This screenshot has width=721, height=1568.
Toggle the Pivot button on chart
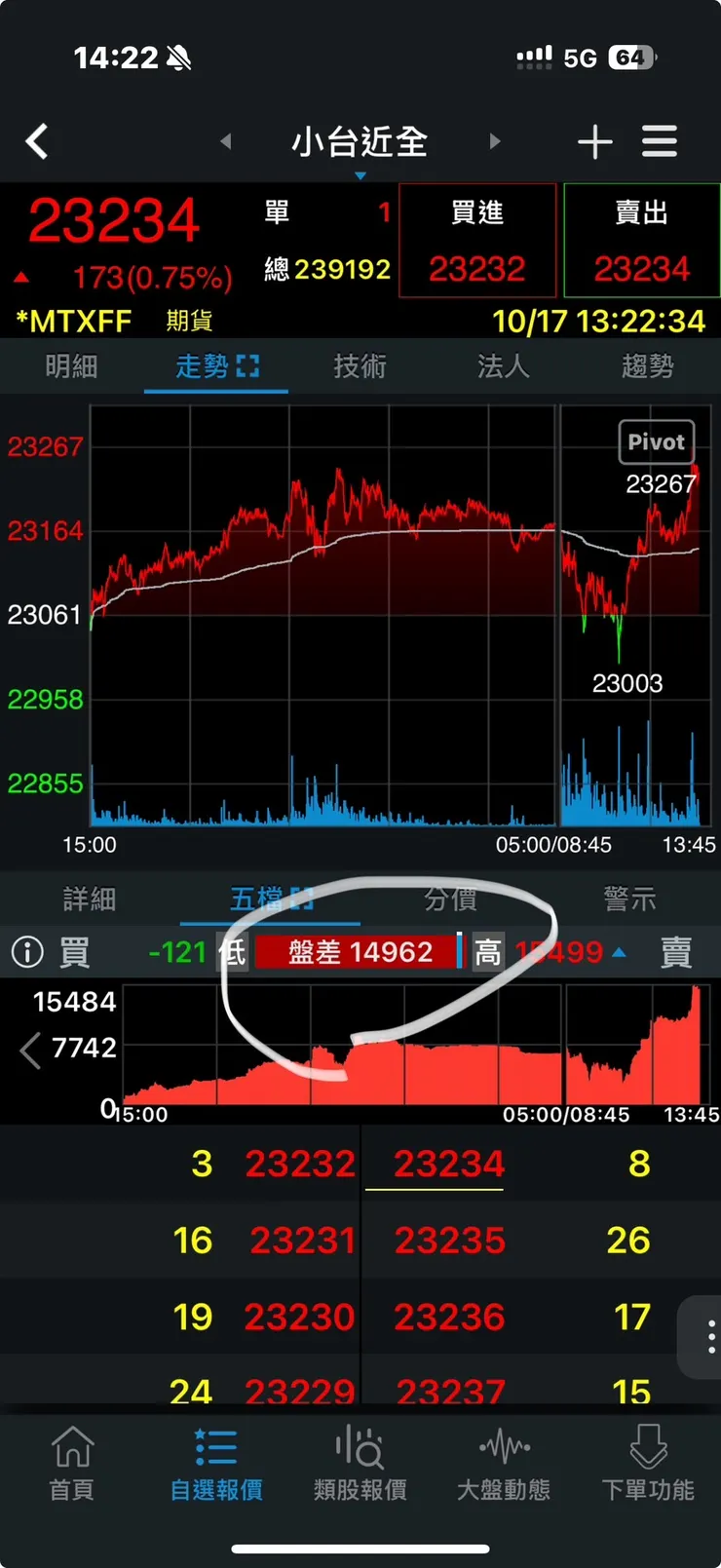coord(656,442)
